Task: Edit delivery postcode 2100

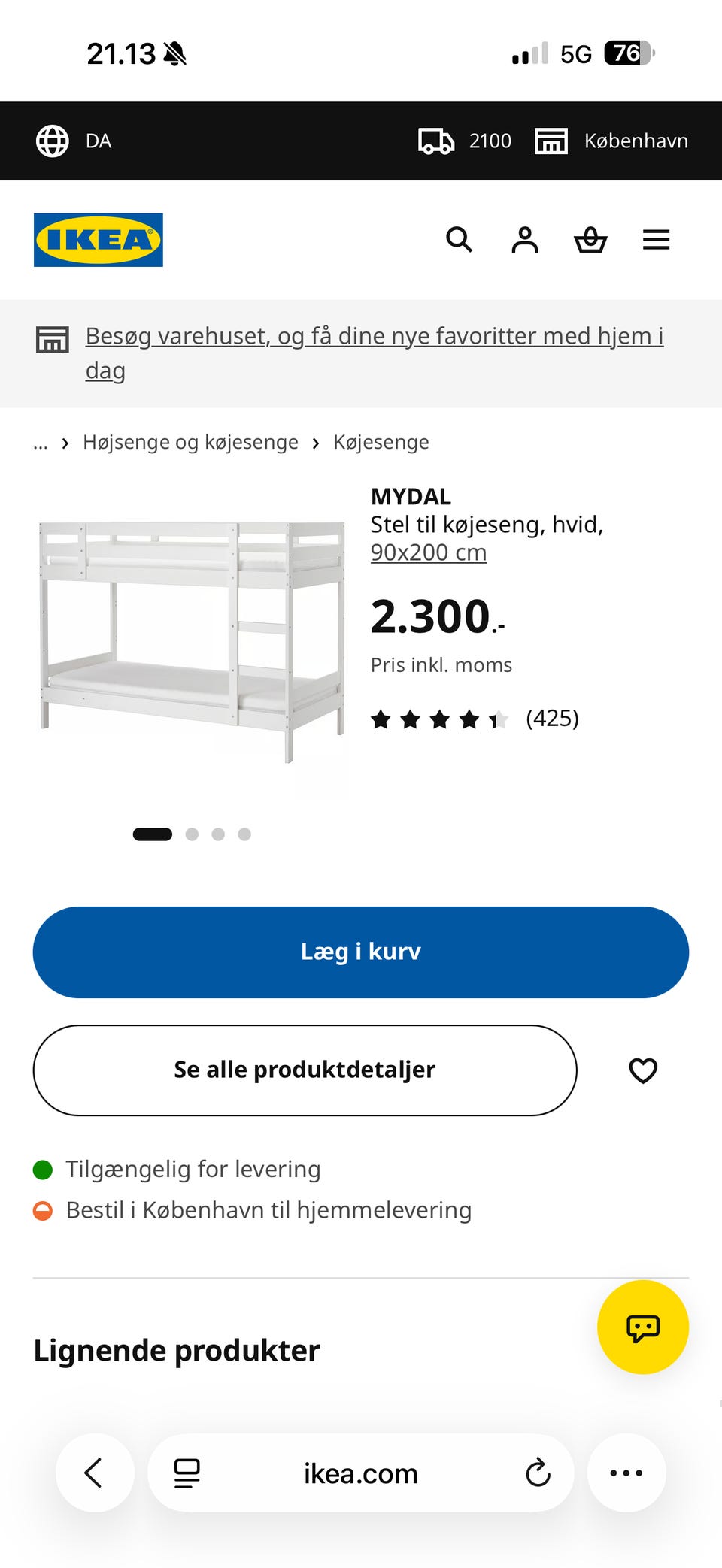Action: [x=465, y=141]
